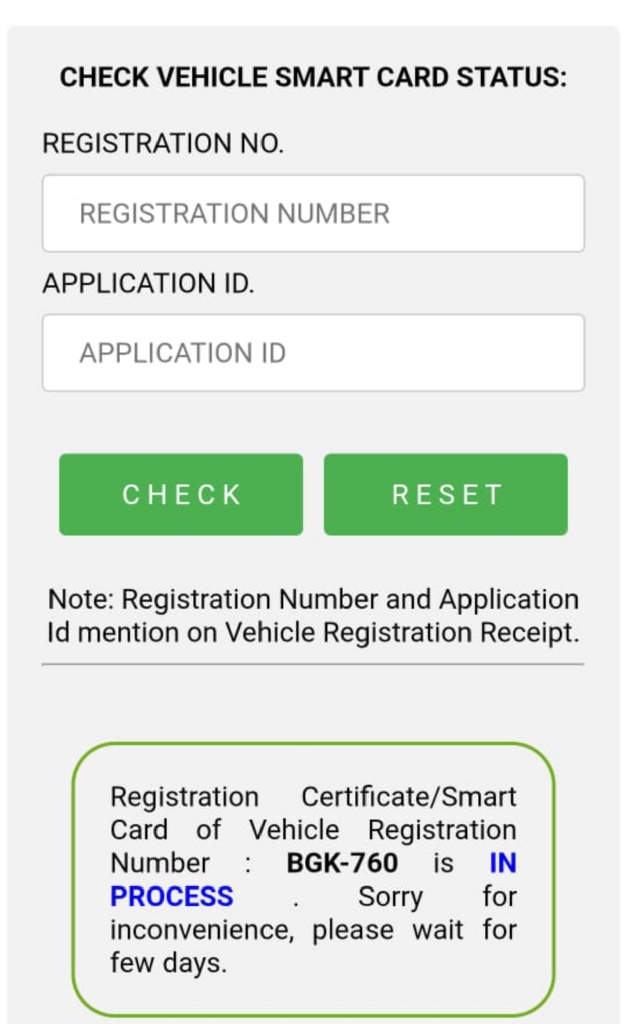Tap the green CHECK button
627x1024 pixels.
click(x=181, y=494)
